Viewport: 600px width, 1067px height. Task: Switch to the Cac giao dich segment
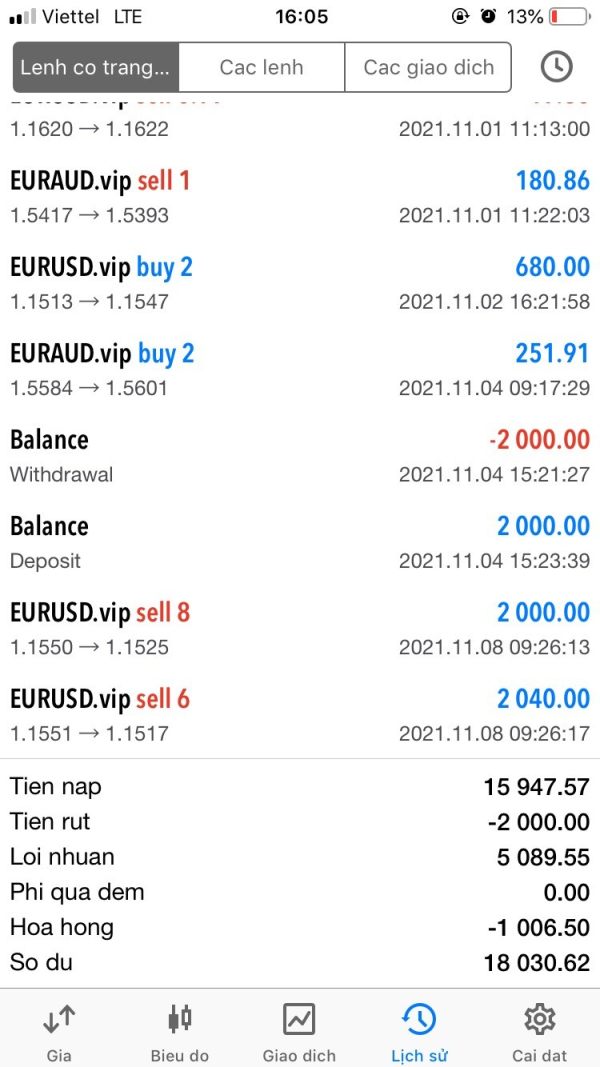(x=428, y=67)
